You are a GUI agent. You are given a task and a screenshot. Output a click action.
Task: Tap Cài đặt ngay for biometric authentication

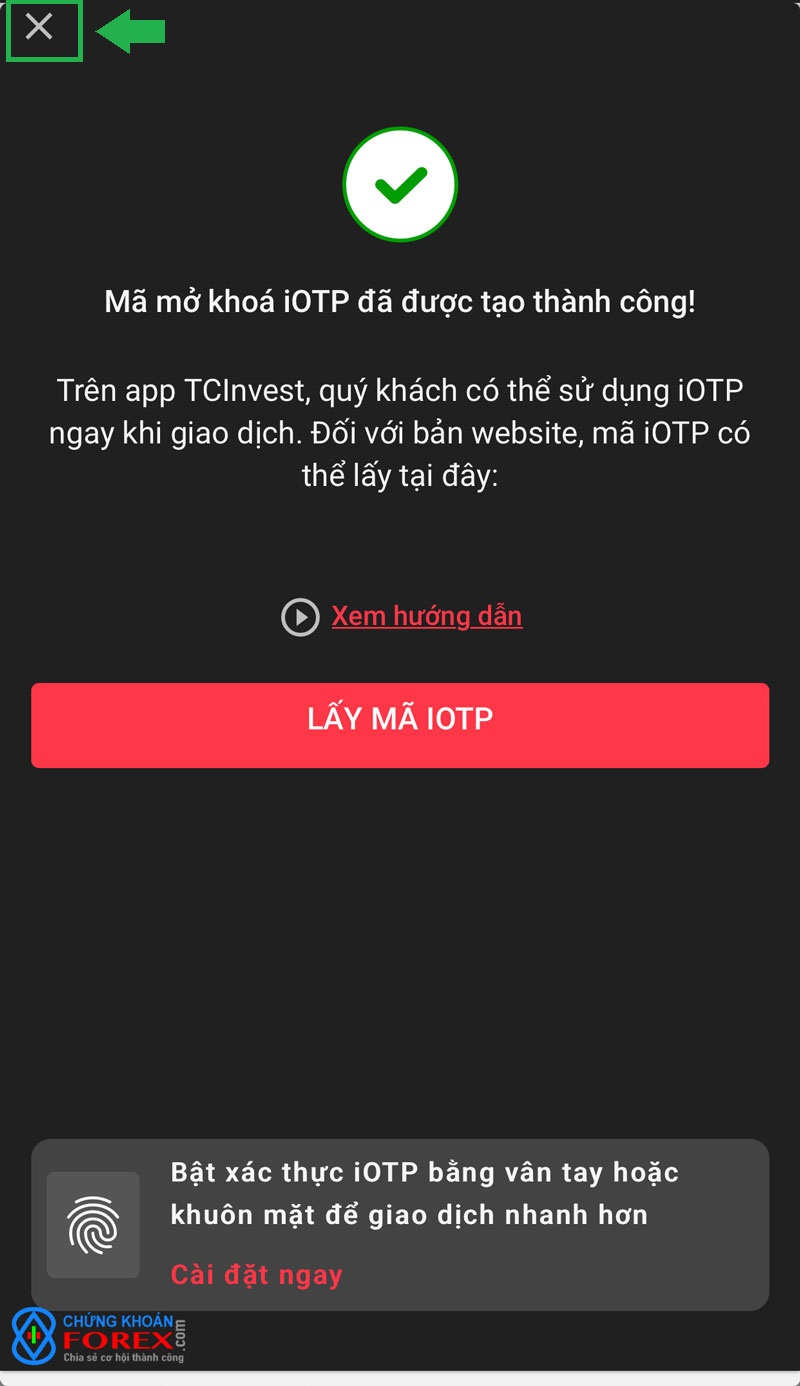point(256,1275)
